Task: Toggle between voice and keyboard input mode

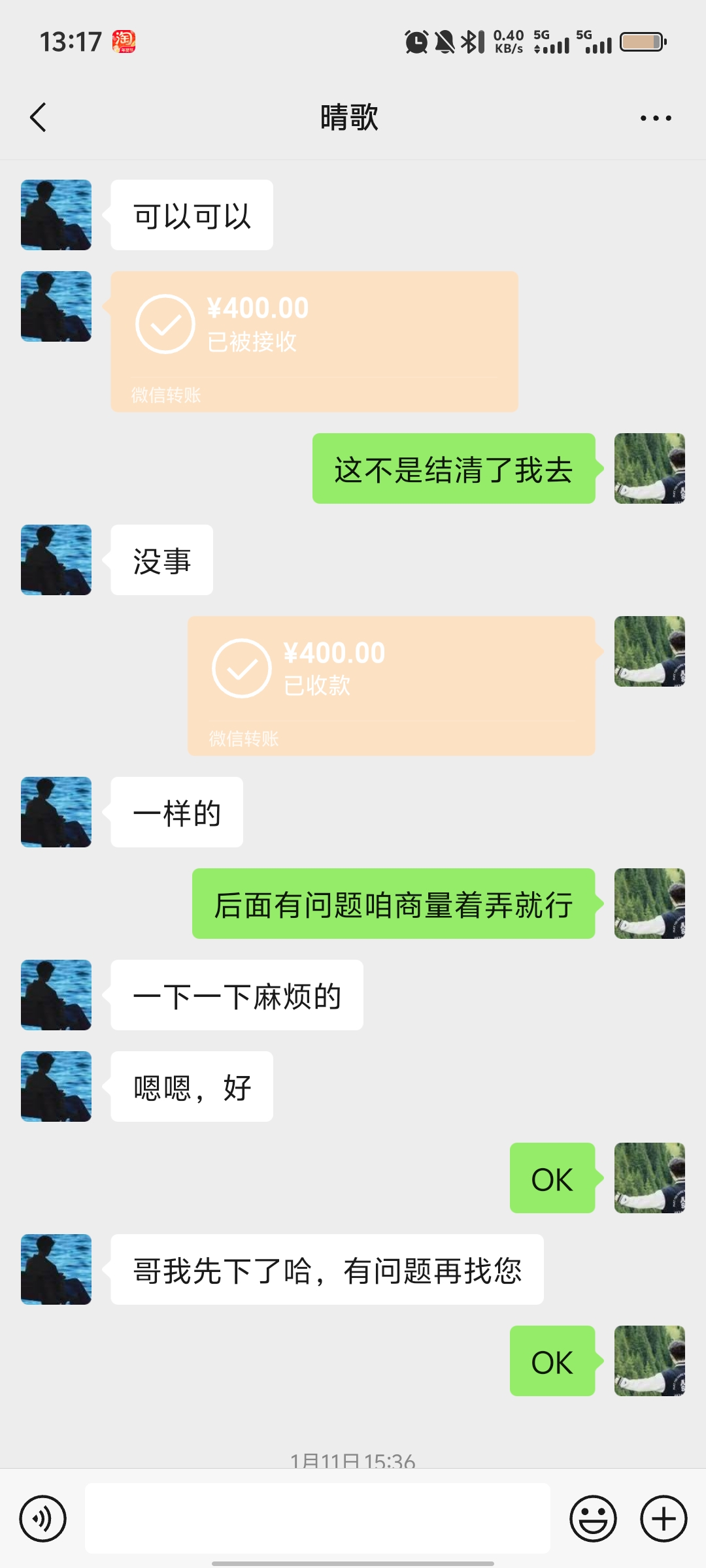Action: click(41, 1518)
